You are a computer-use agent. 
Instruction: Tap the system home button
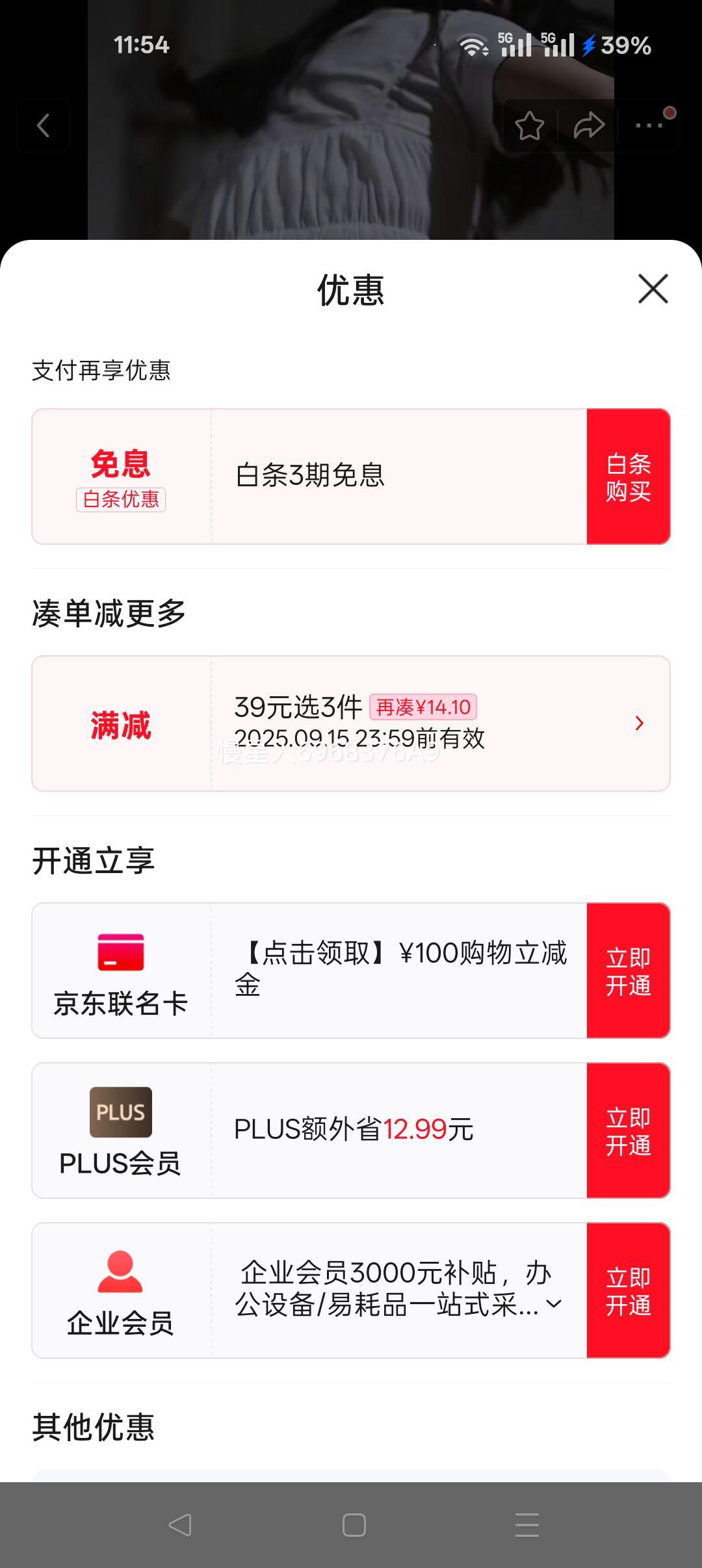click(354, 1524)
